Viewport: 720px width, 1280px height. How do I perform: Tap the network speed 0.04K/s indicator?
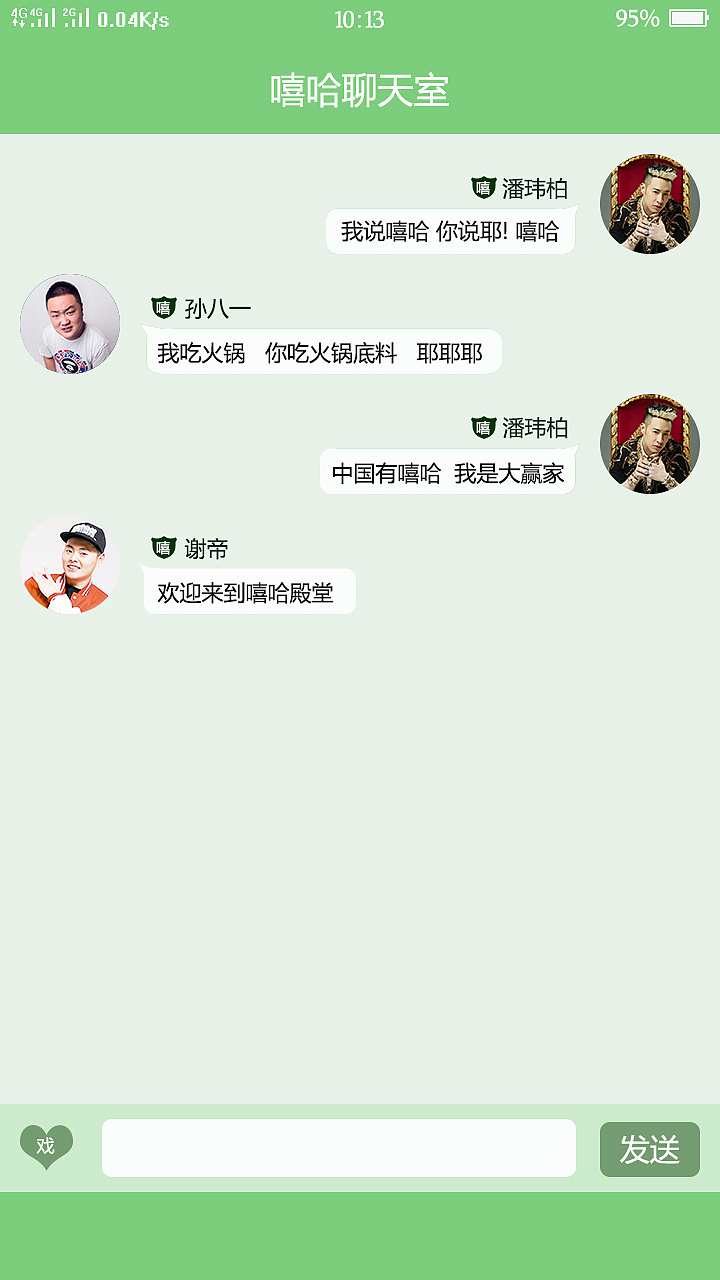tap(133, 16)
